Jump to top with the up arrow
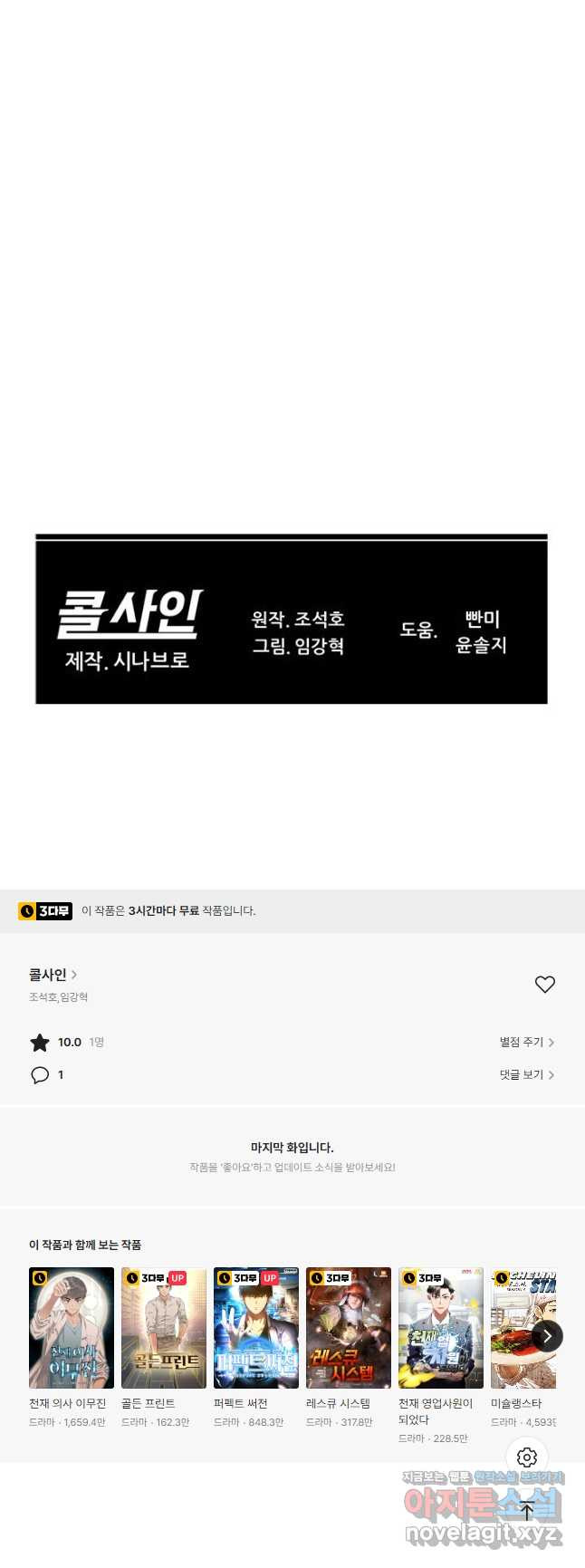Image resolution: width=585 pixels, height=1568 pixels. click(x=527, y=1511)
